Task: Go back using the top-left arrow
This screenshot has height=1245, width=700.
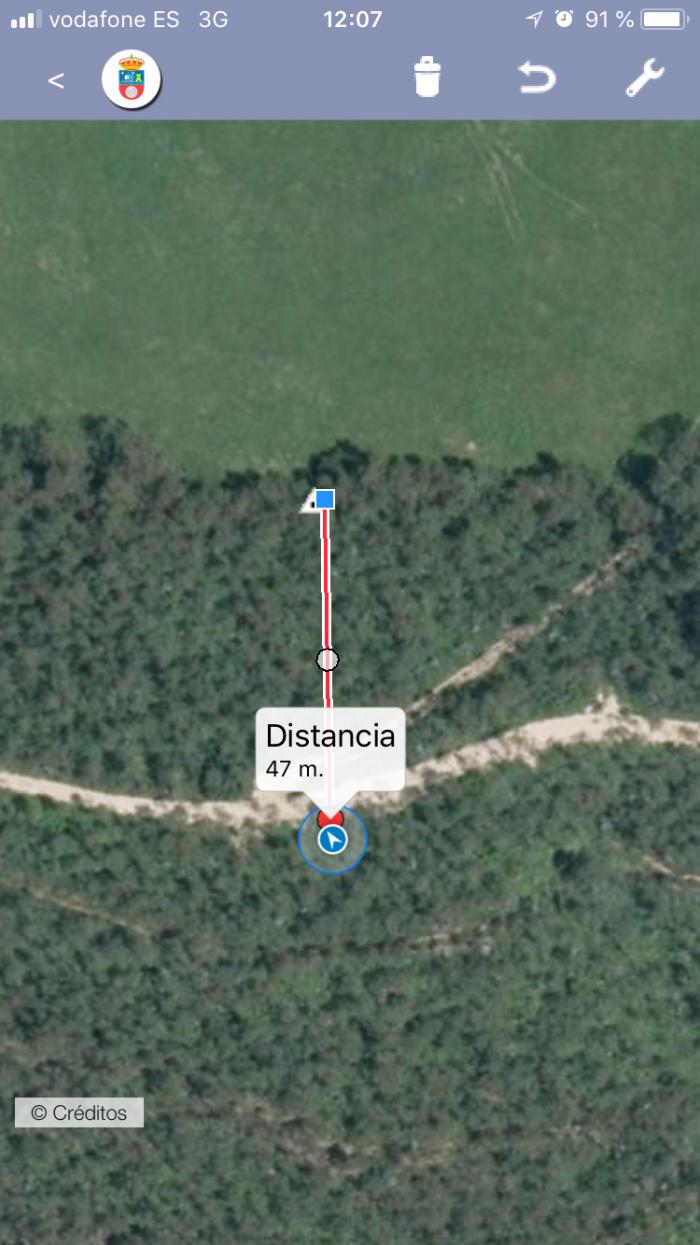Action: tap(56, 81)
